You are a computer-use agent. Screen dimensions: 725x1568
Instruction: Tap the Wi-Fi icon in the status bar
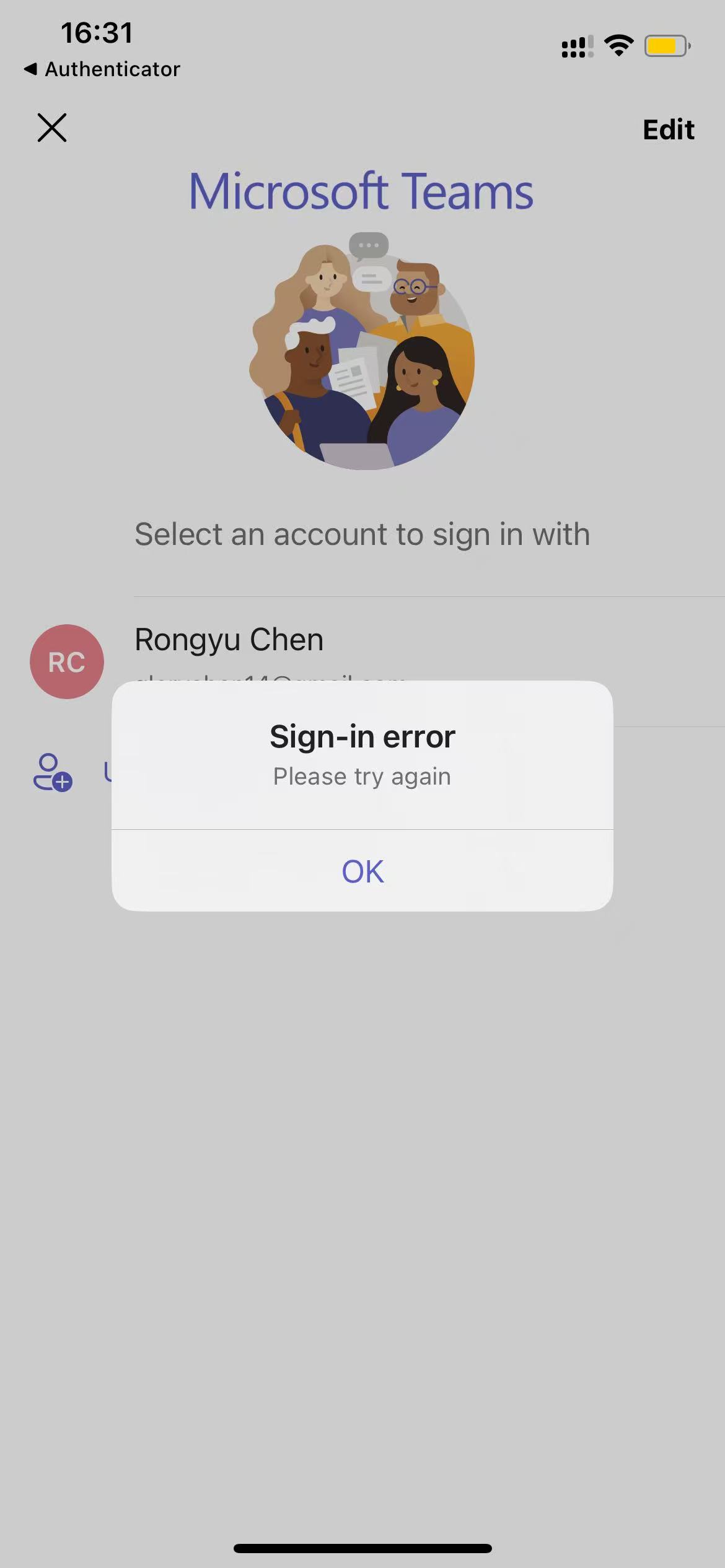617,44
